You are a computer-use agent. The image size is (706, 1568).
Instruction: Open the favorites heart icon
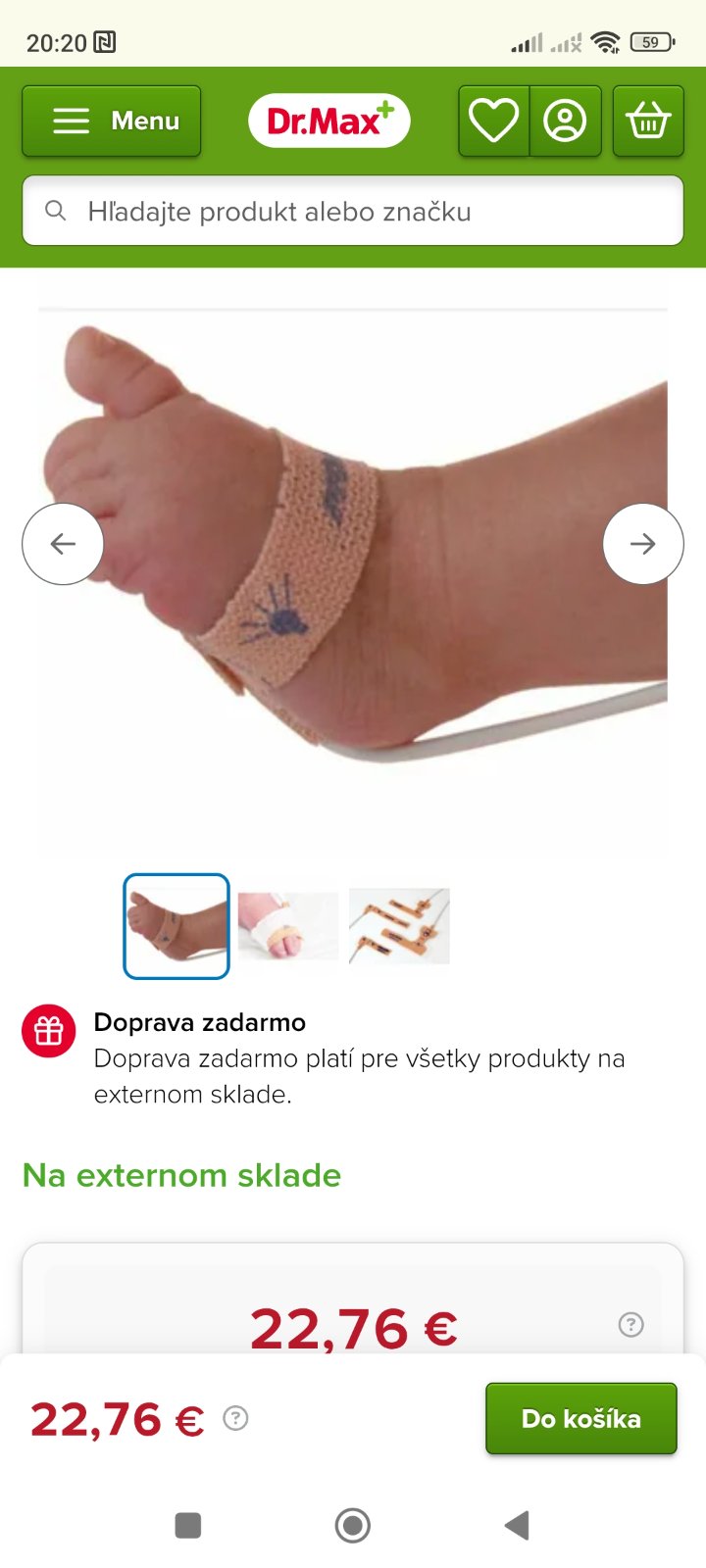point(493,122)
